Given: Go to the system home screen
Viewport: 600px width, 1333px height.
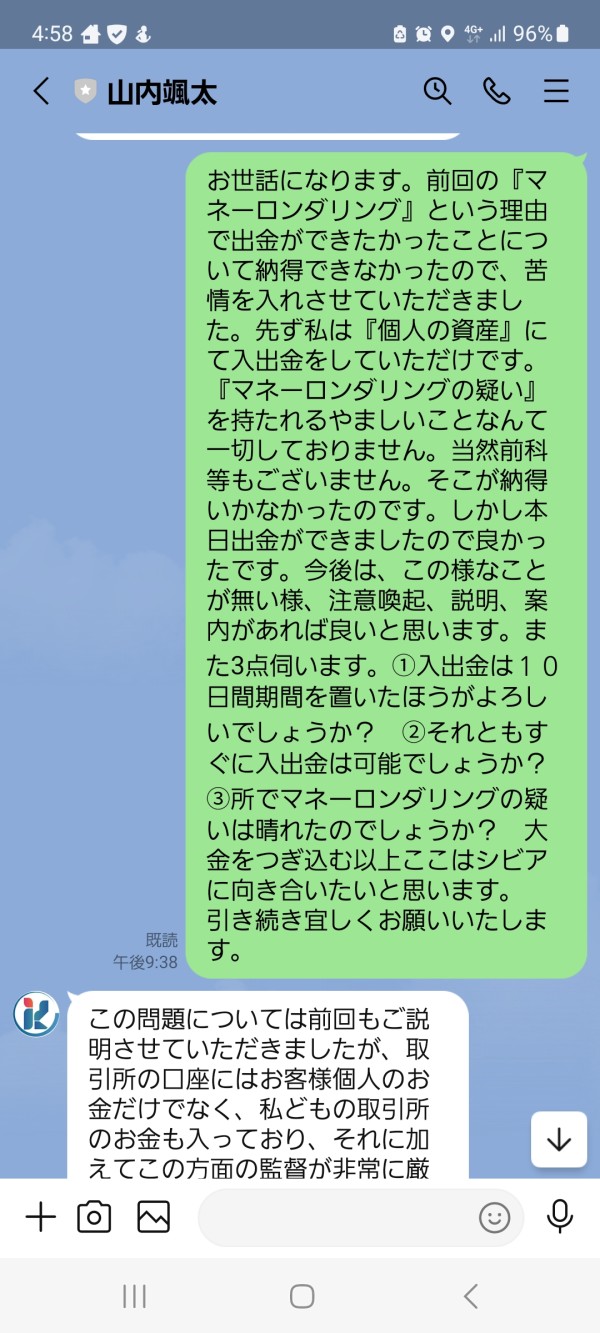Looking at the screenshot, I should [301, 1296].
